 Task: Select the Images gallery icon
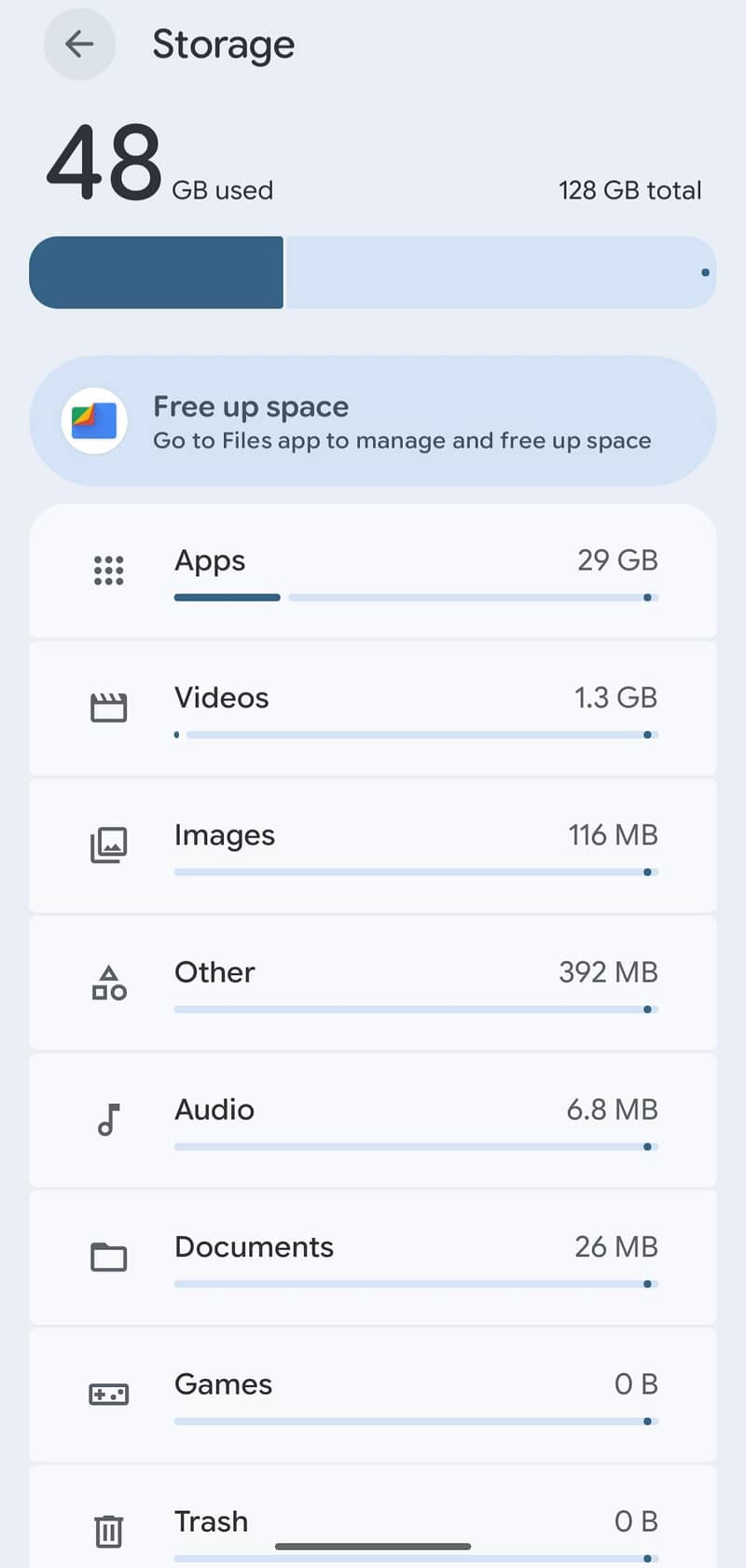(109, 845)
